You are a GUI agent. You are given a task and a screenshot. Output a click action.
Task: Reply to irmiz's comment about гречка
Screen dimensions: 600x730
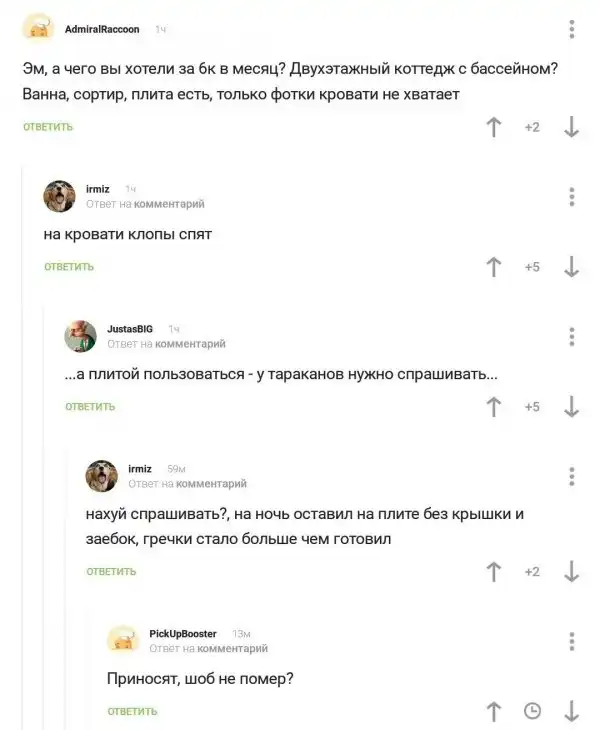(111, 572)
